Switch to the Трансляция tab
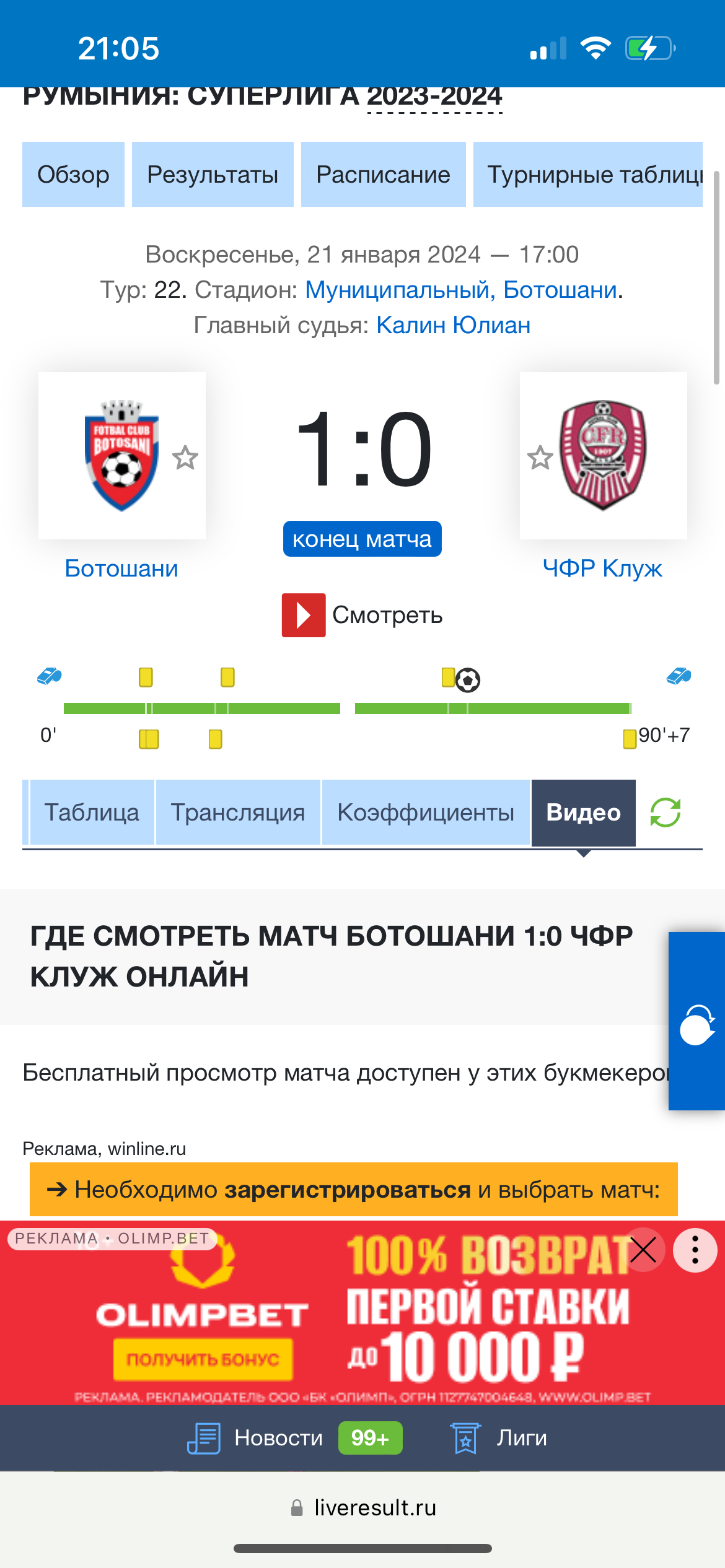725x1568 pixels. coord(238,812)
